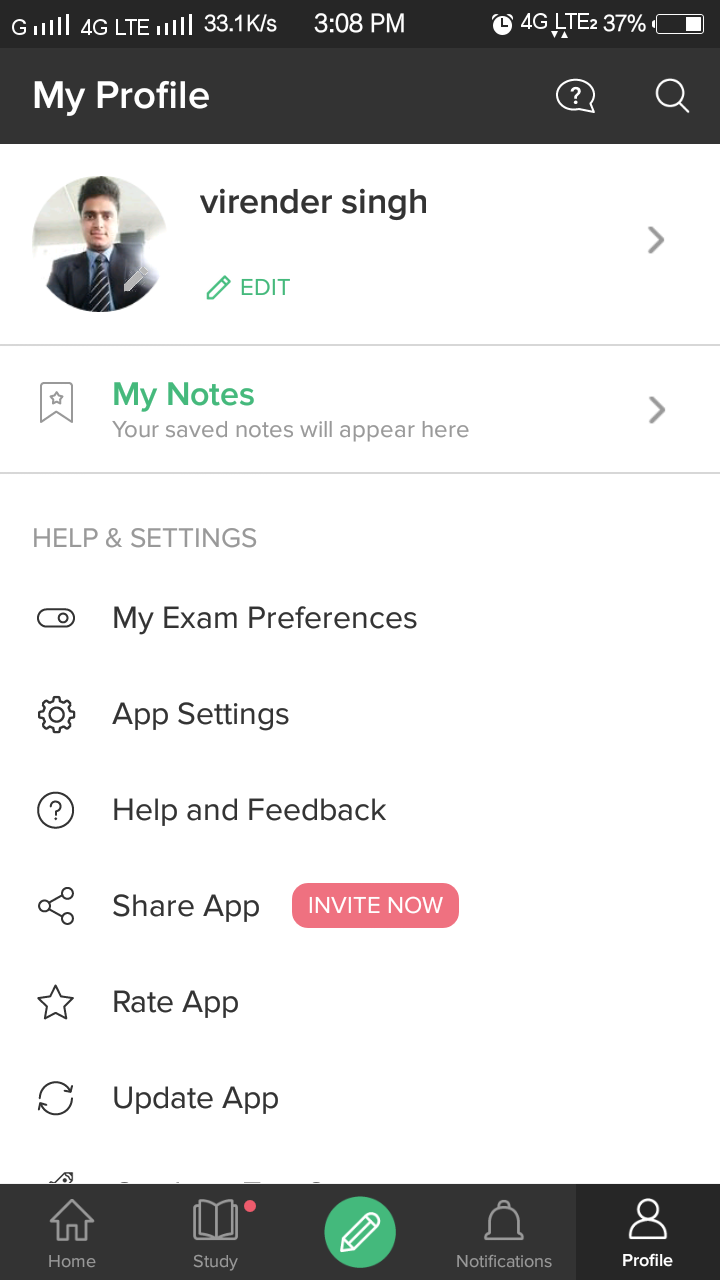Tap the green pencil compose button

[x=360, y=1232]
